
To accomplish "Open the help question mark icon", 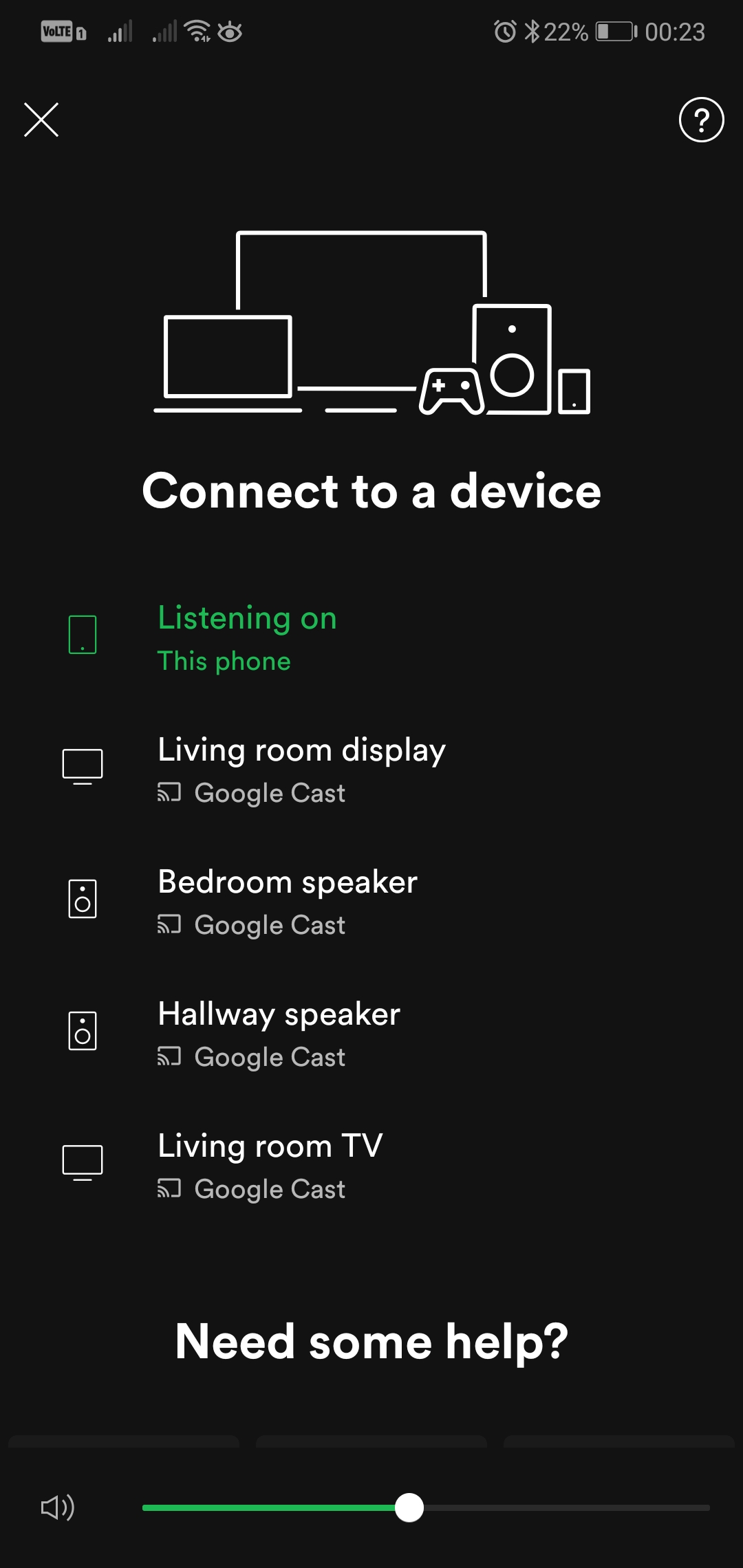I will (701, 120).
